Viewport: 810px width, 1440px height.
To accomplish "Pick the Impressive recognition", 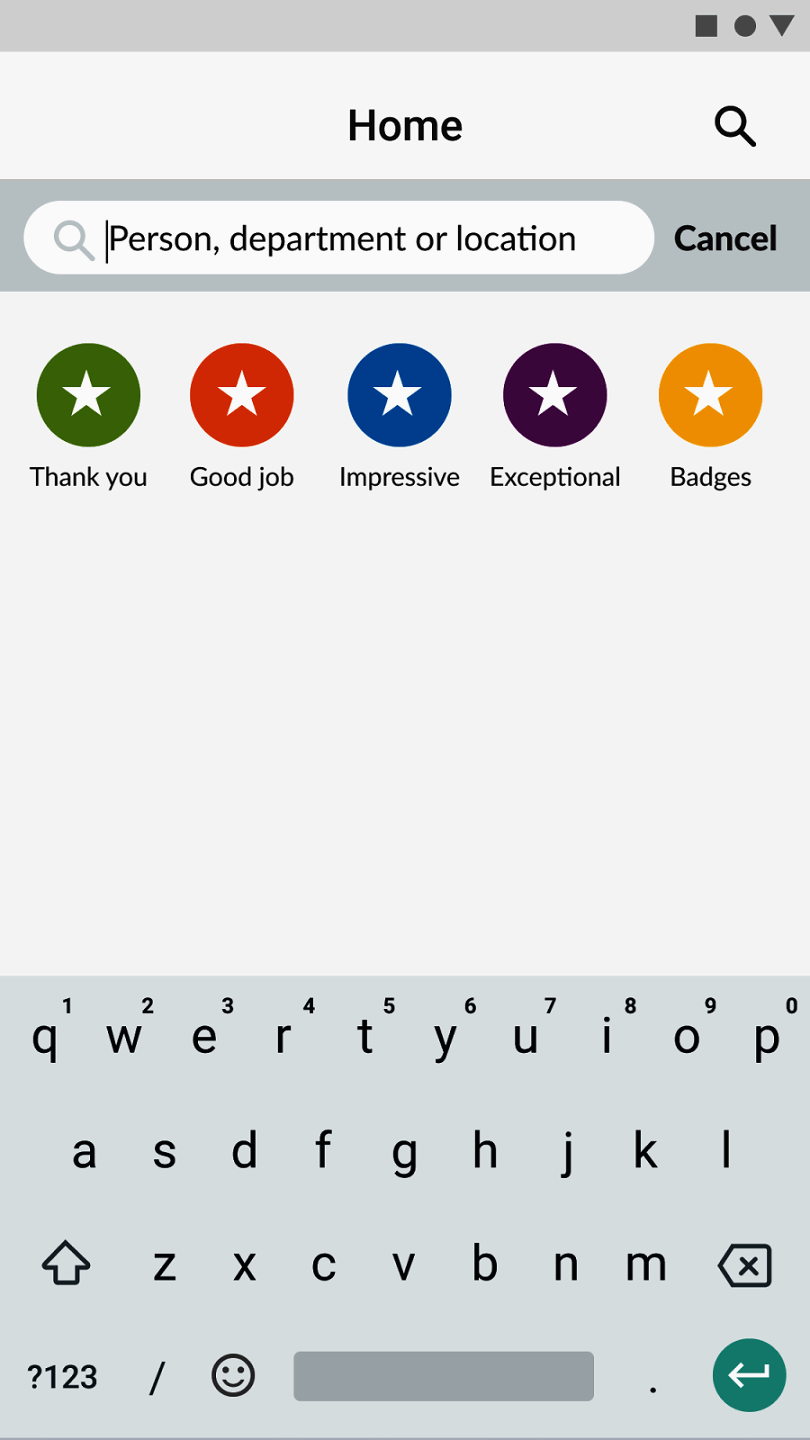I will 399,395.
